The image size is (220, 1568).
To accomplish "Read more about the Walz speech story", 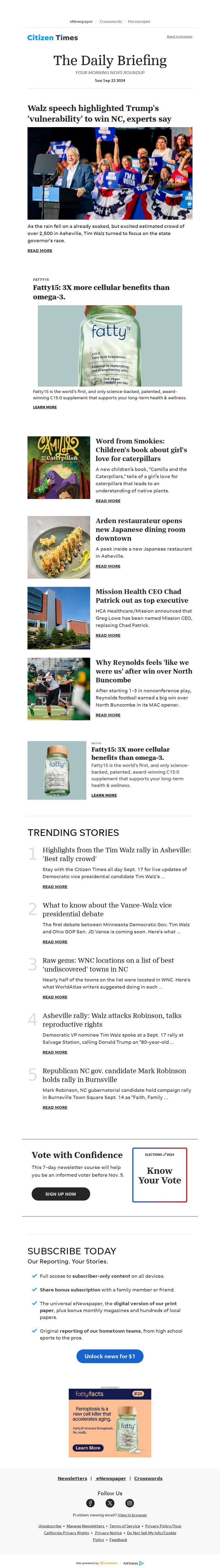I will click(x=40, y=251).
